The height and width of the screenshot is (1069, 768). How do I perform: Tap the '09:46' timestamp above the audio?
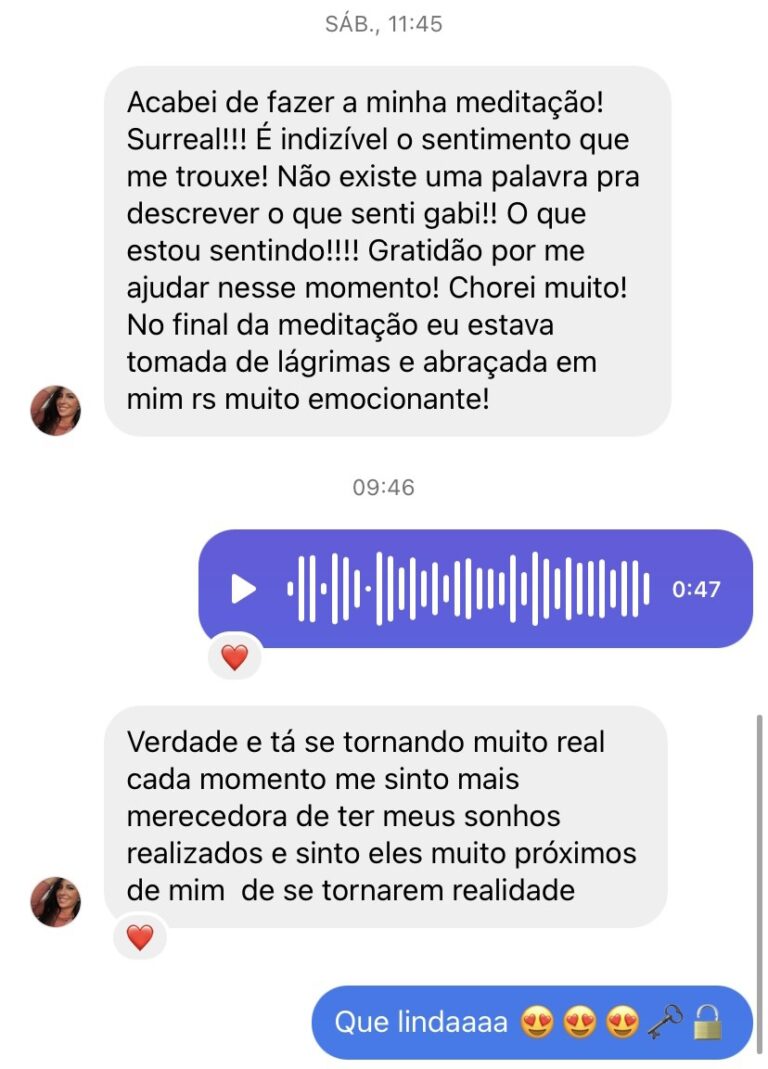tap(384, 488)
